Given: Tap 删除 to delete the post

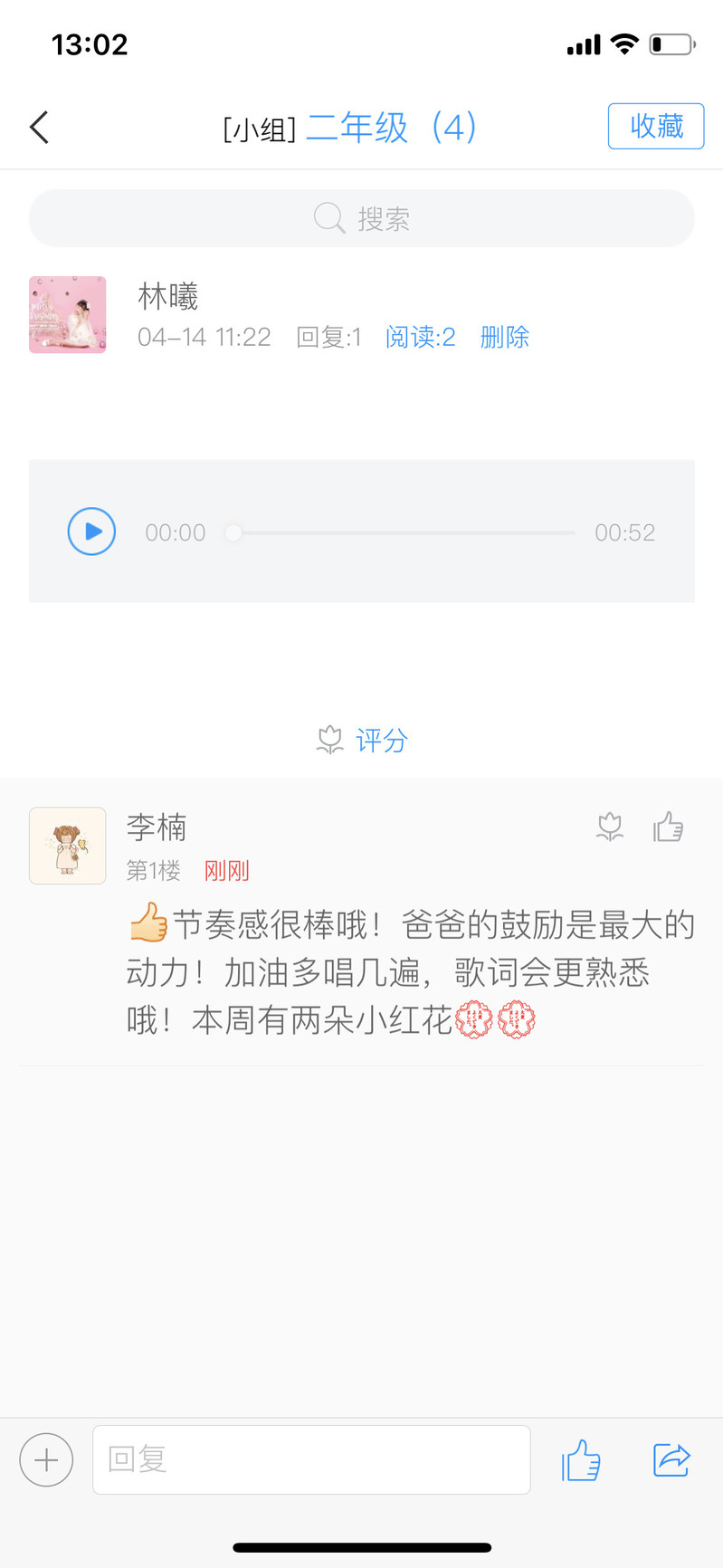Looking at the screenshot, I should coord(504,337).
